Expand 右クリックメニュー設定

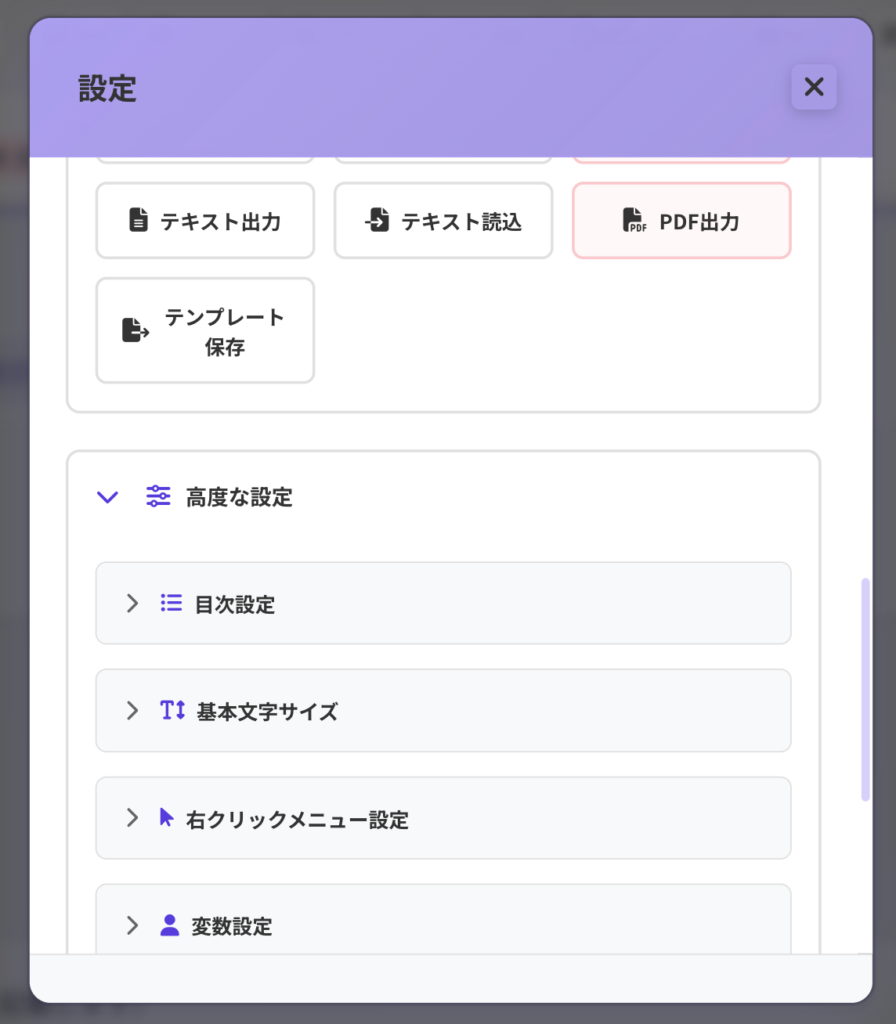(x=443, y=818)
